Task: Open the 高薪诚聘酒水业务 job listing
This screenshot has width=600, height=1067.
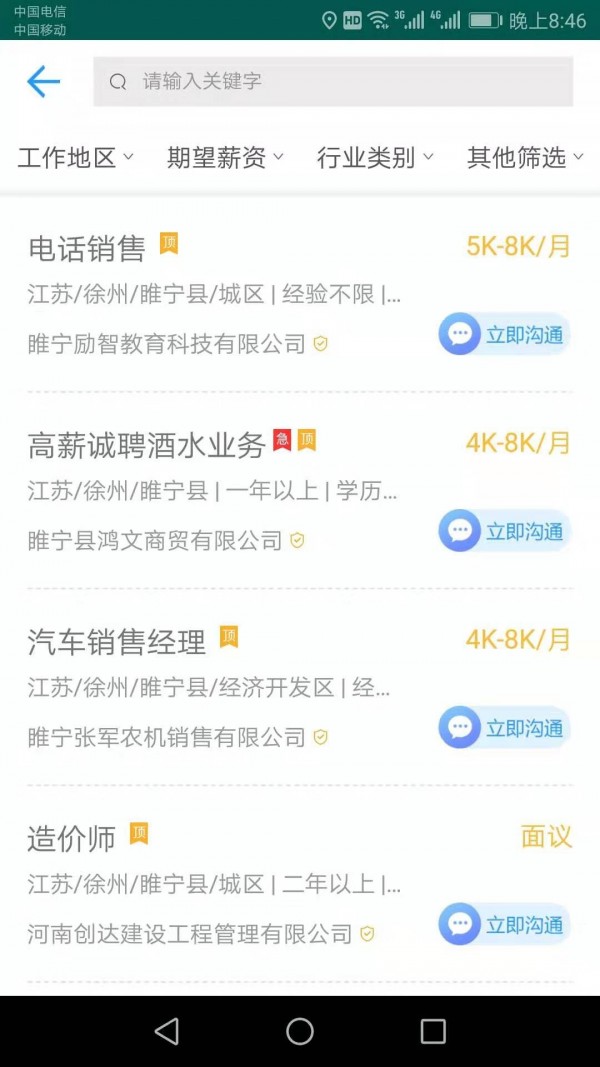Action: [146, 444]
